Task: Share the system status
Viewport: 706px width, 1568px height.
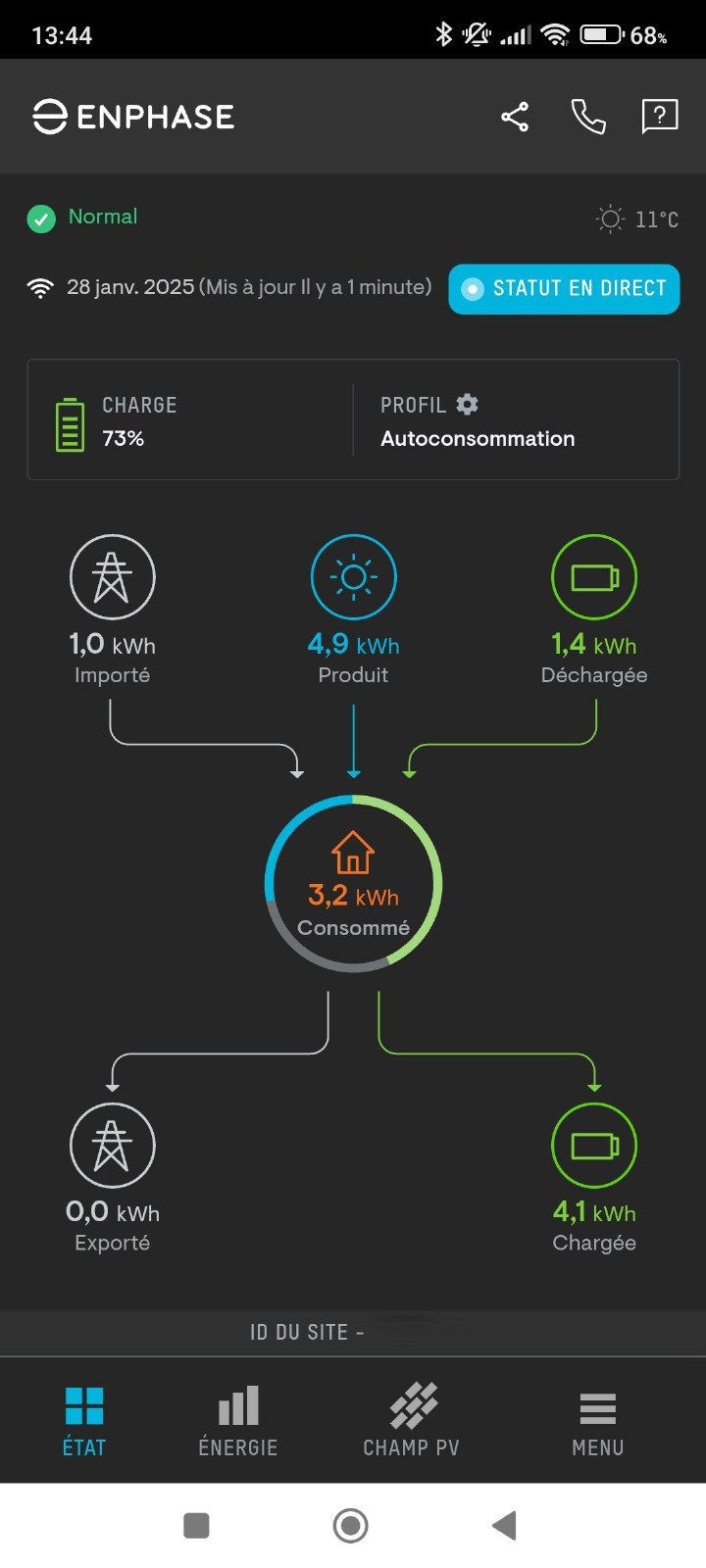Action: click(515, 117)
